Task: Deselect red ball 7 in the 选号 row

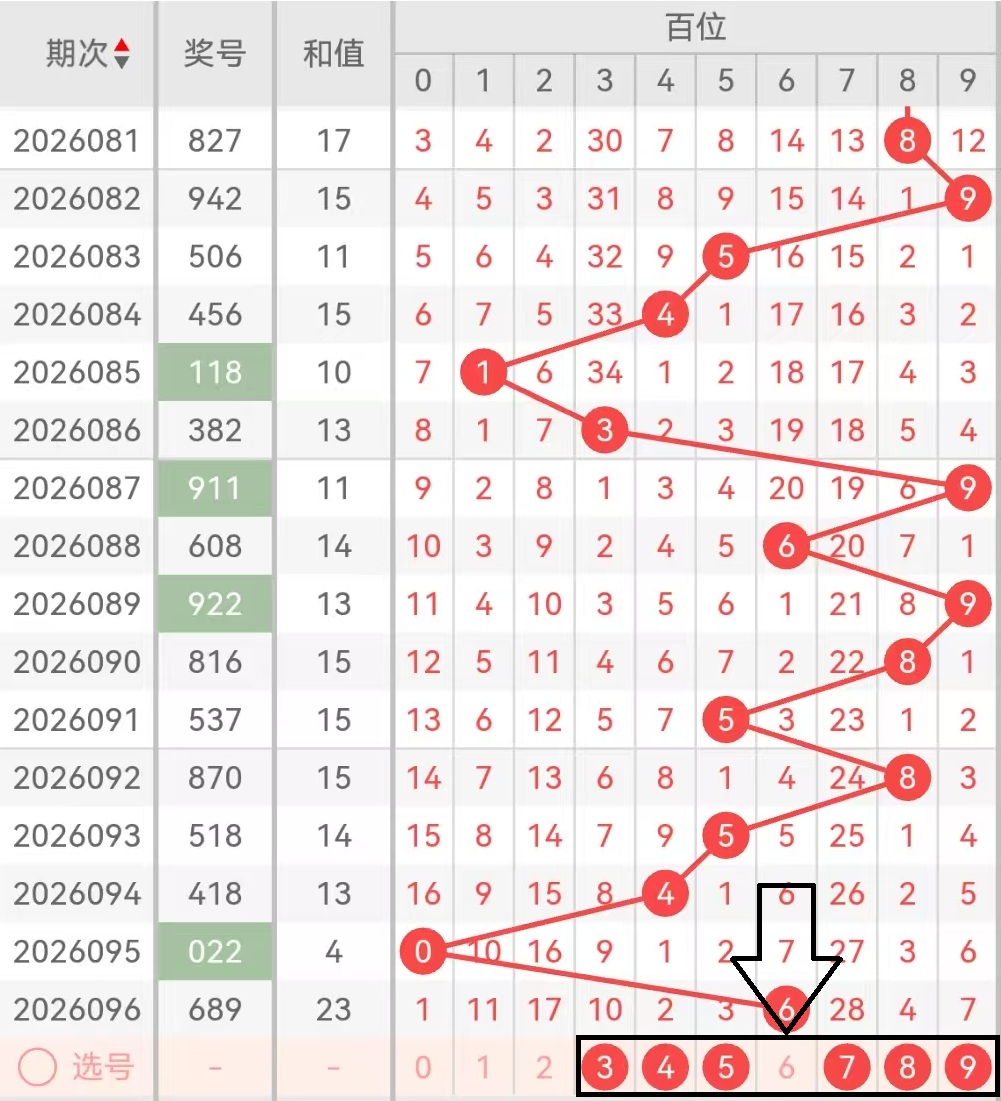Action: [x=846, y=1067]
